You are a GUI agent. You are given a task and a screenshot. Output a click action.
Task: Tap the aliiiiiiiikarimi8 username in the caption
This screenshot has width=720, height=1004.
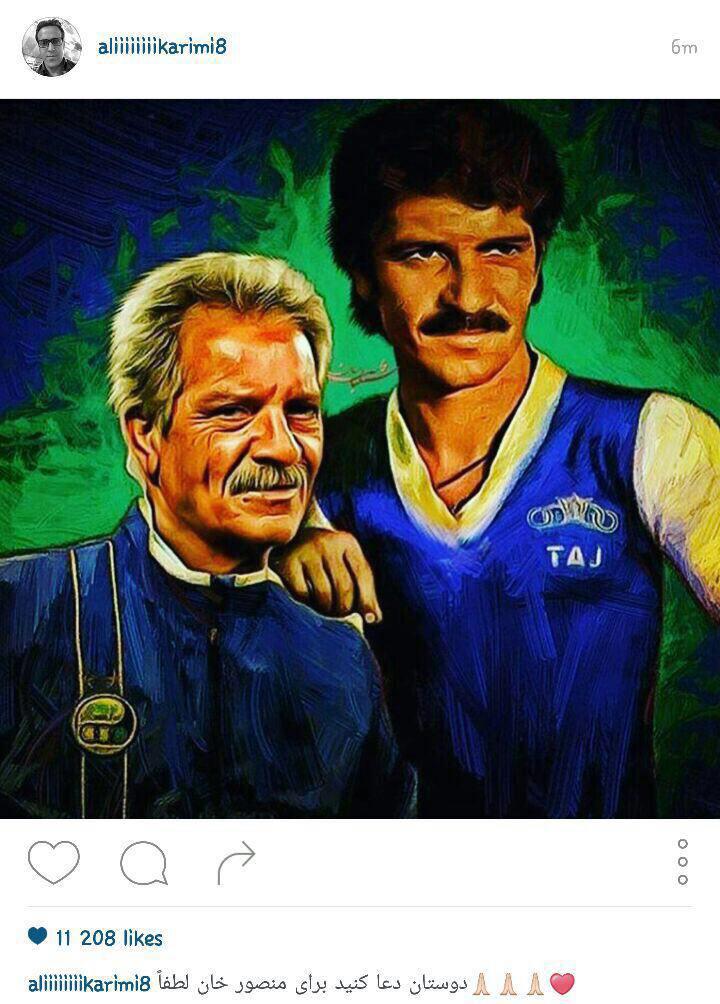pos(88,983)
